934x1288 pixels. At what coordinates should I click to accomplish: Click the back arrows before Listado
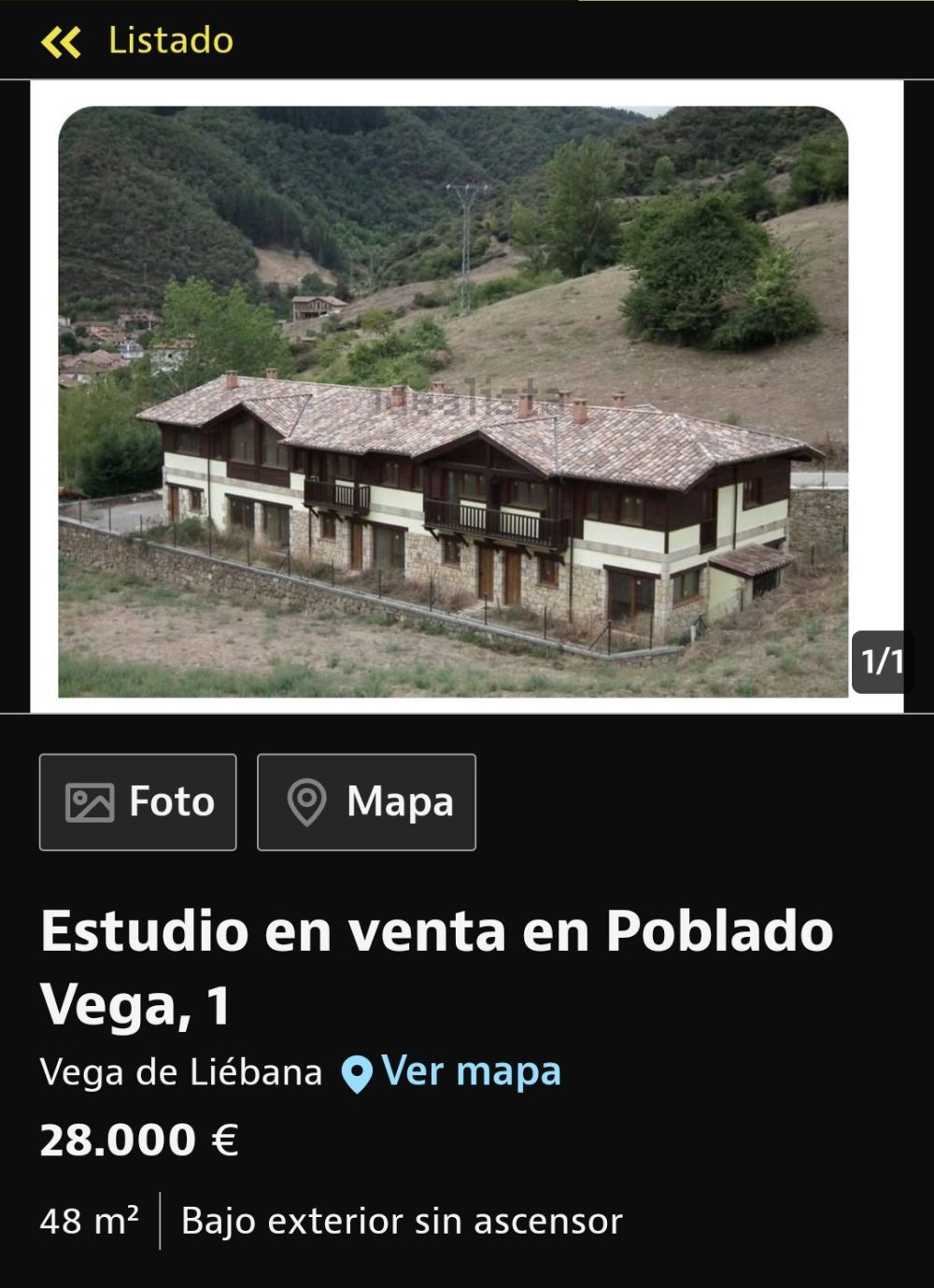62,40
